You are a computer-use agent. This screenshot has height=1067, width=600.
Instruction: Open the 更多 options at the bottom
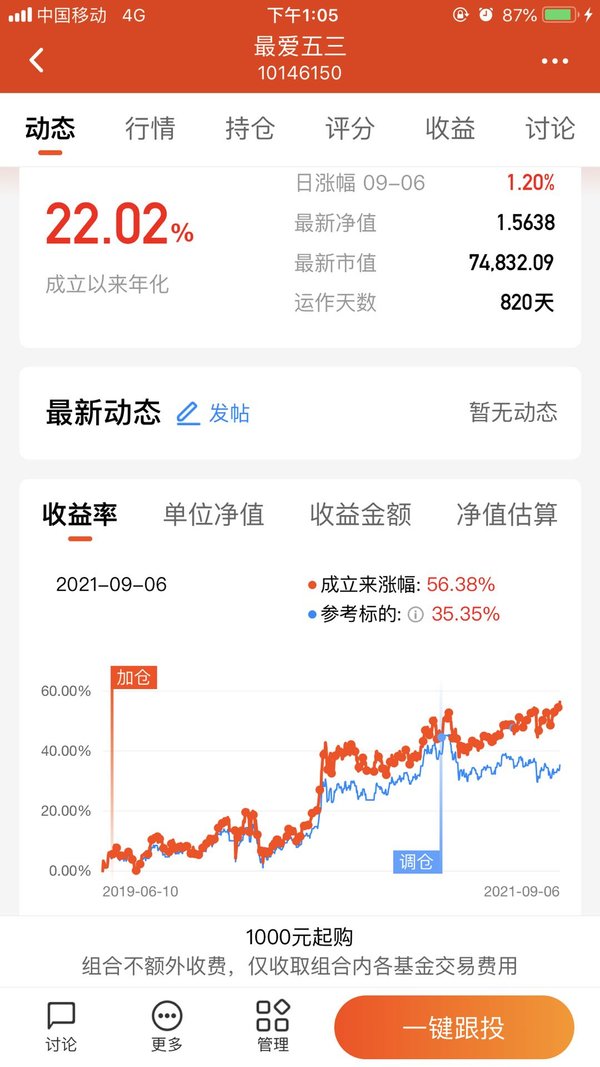pyautogui.click(x=167, y=1027)
